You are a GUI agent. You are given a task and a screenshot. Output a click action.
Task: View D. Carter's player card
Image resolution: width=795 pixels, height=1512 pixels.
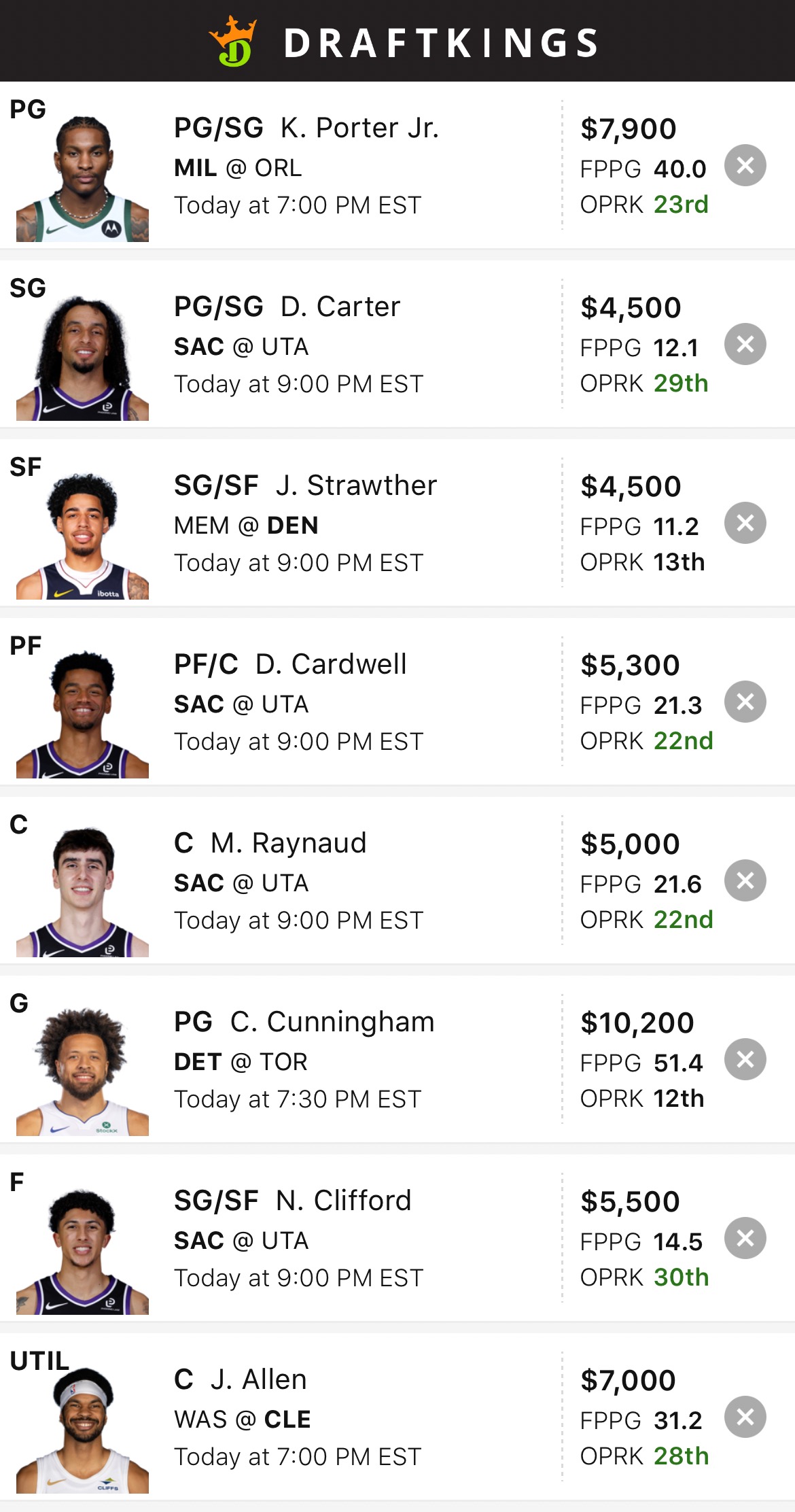(340, 307)
